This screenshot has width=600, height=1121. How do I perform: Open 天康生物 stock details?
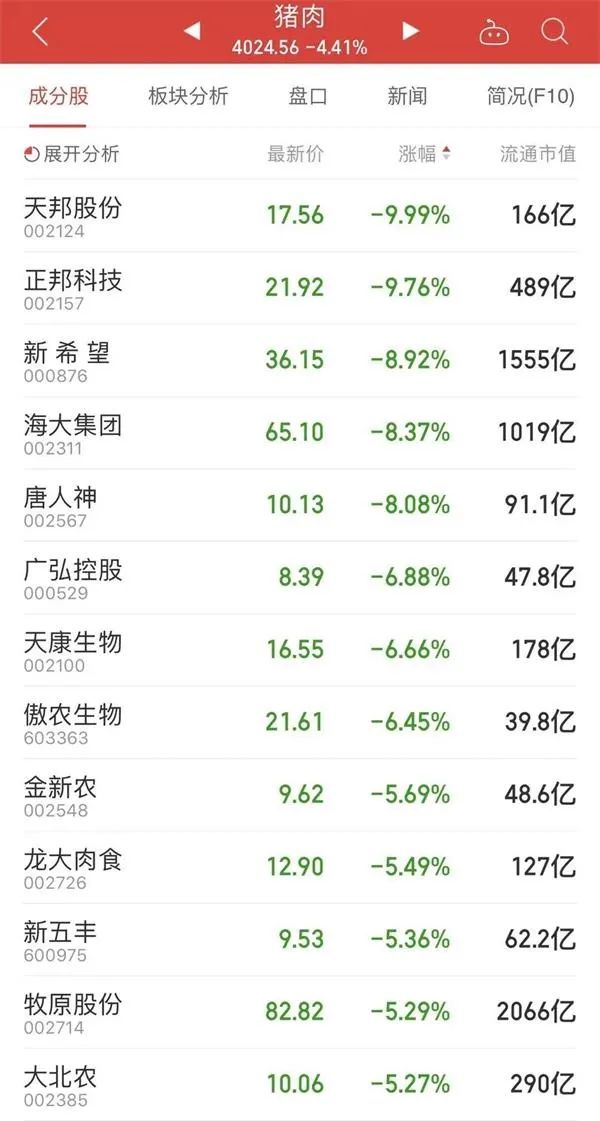[x=300, y=651]
